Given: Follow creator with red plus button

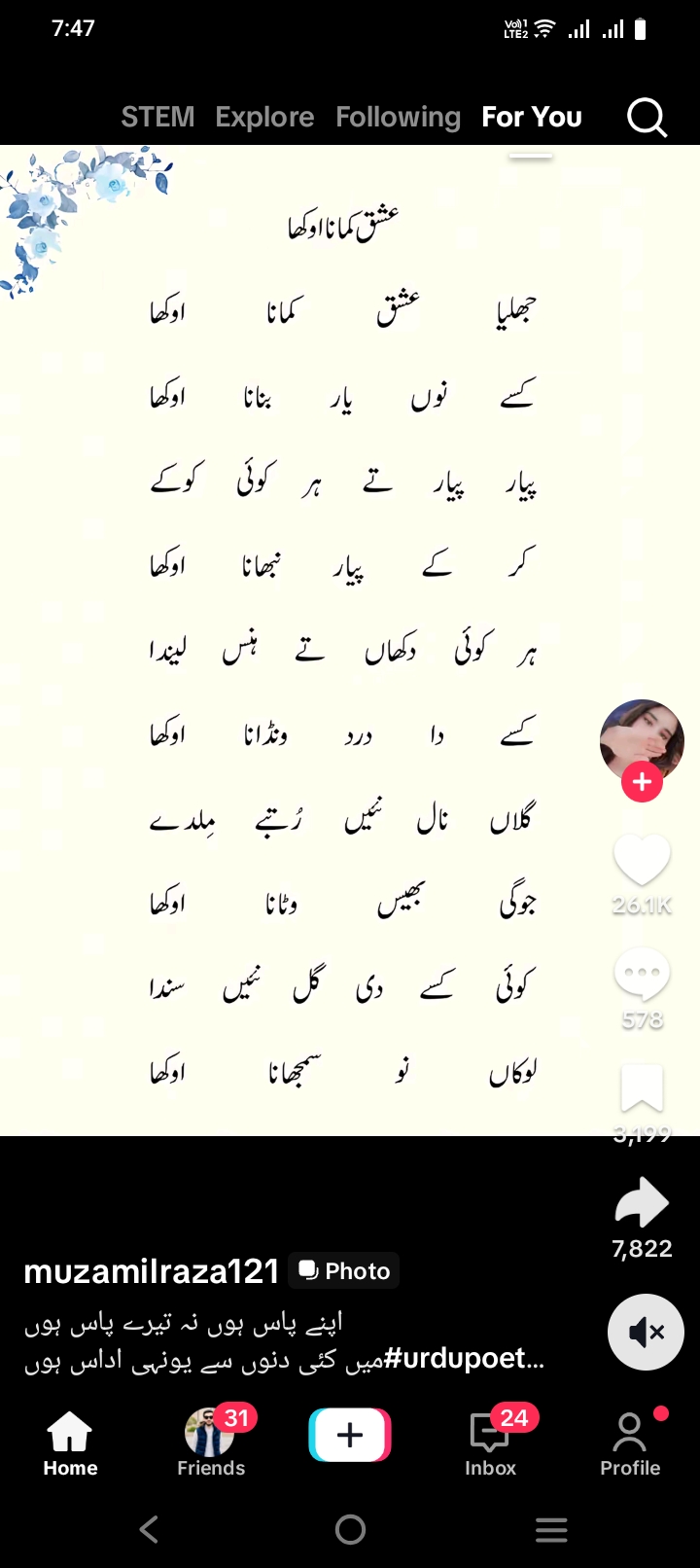Looking at the screenshot, I should coord(642,782).
